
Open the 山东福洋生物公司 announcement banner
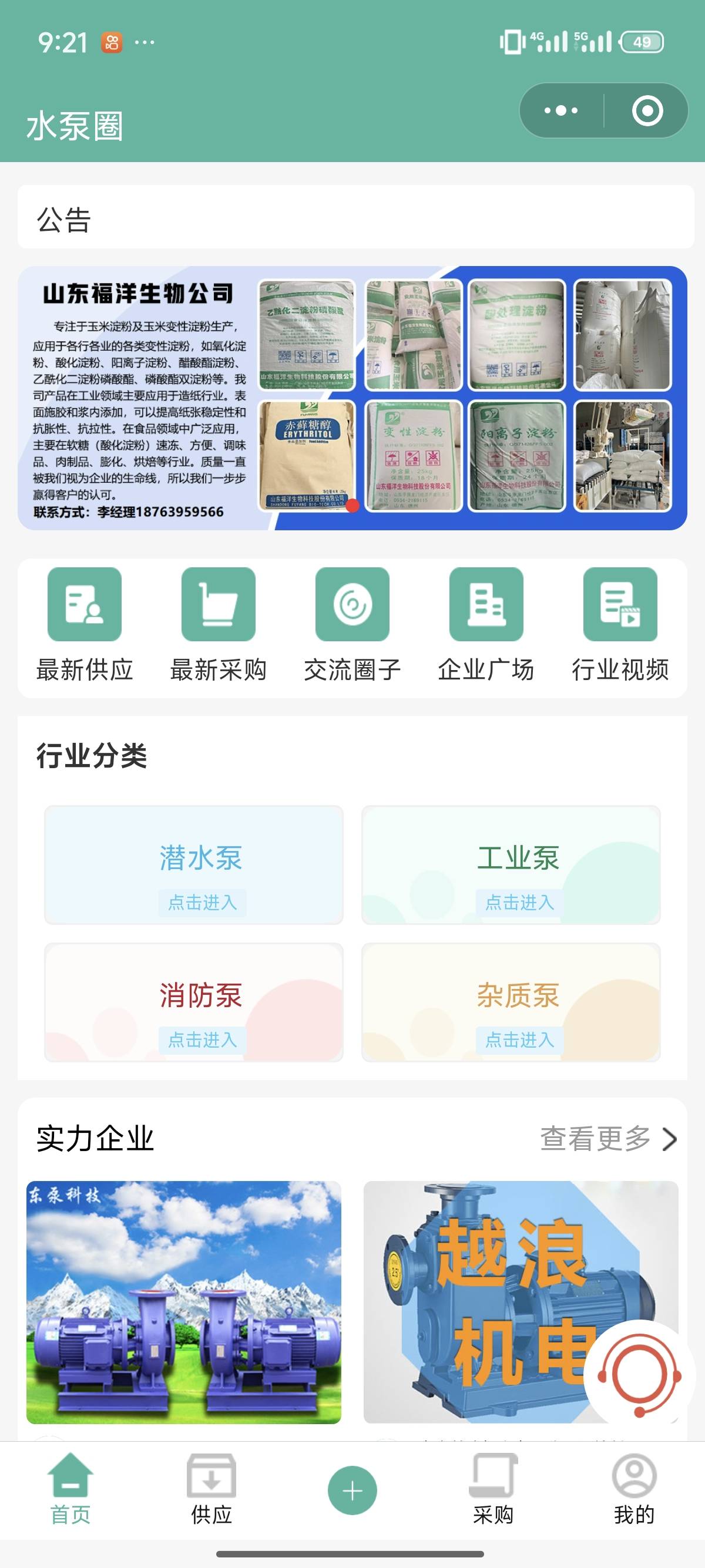point(352,398)
